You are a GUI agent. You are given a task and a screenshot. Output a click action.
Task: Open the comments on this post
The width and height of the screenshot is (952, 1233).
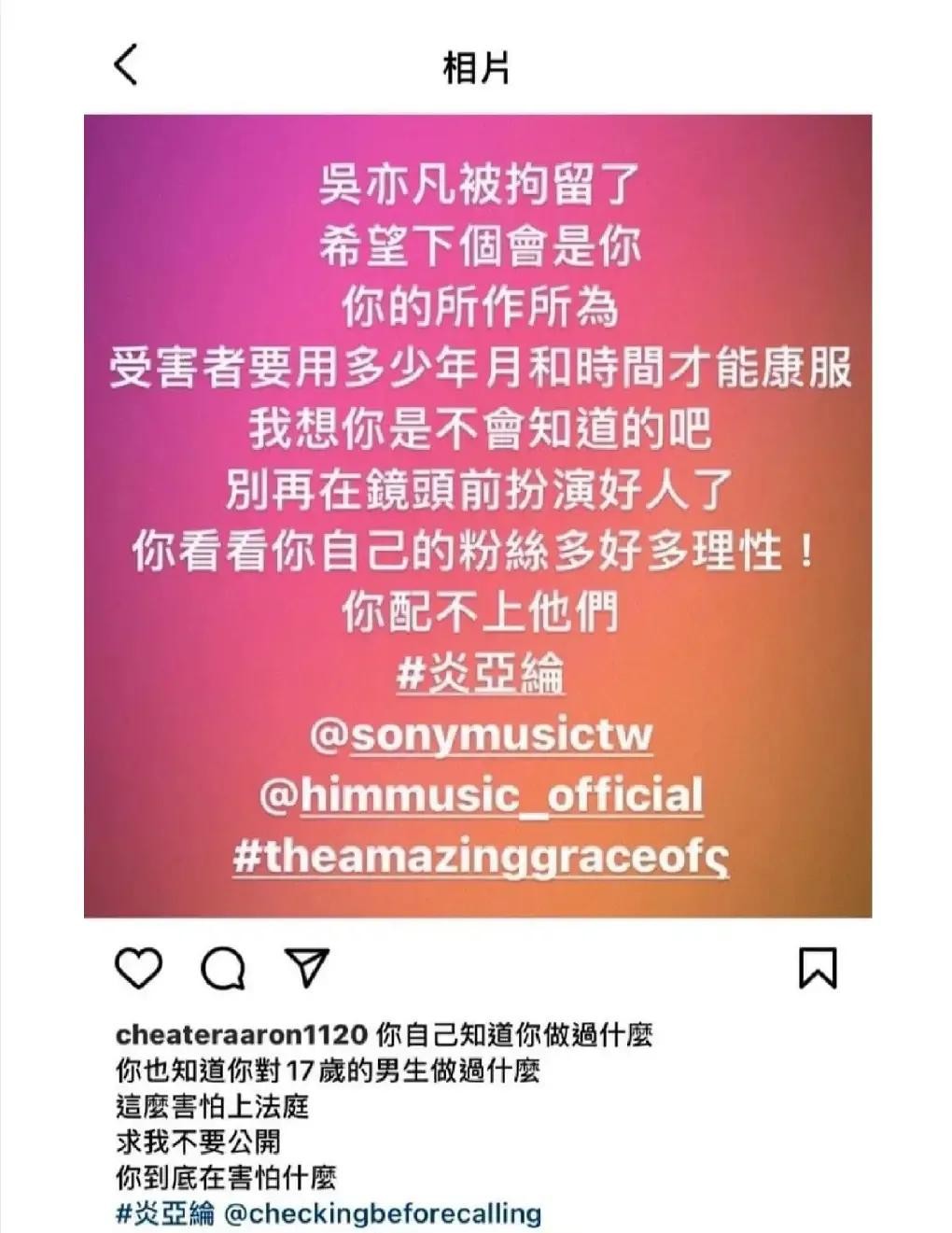(x=224, y=969)
